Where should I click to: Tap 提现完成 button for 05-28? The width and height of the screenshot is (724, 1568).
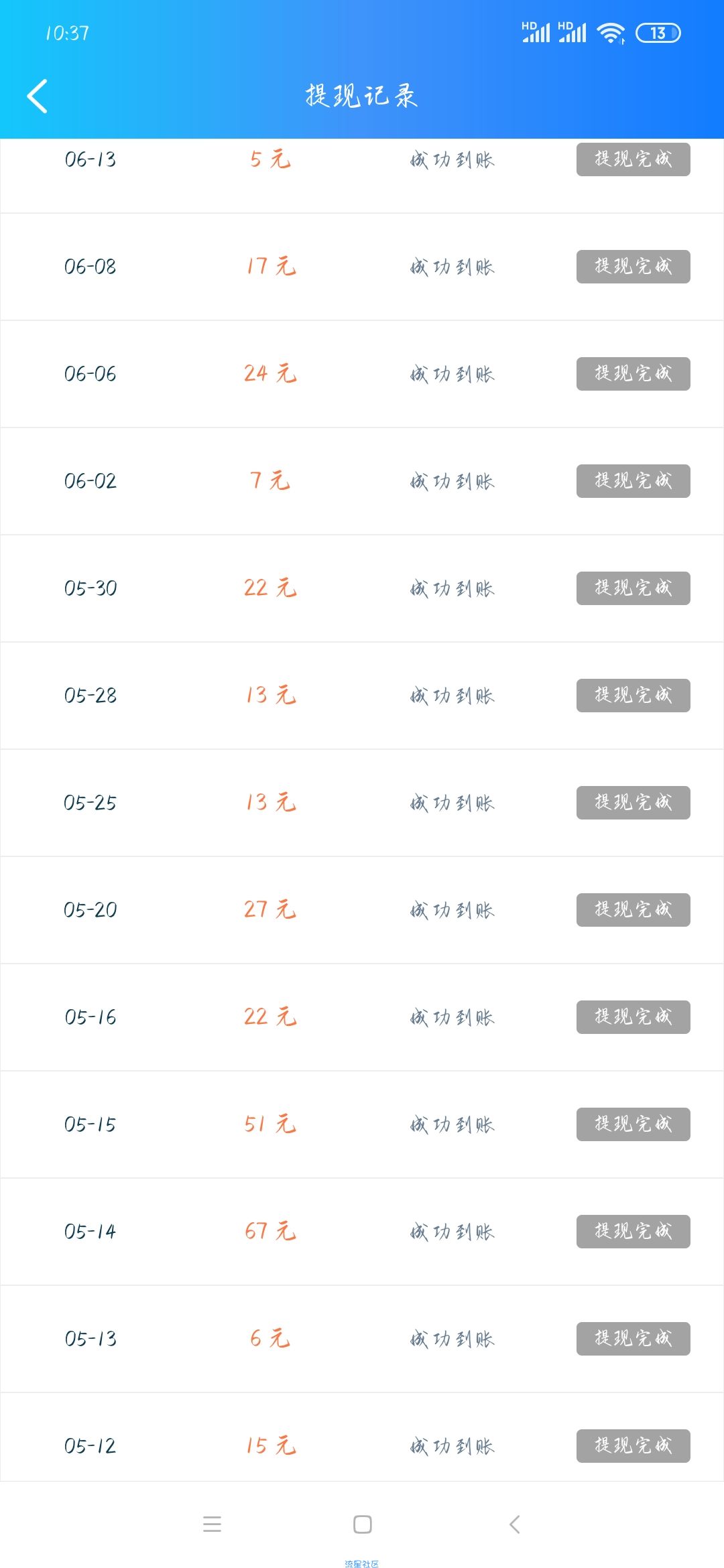[x=633, y=695]
